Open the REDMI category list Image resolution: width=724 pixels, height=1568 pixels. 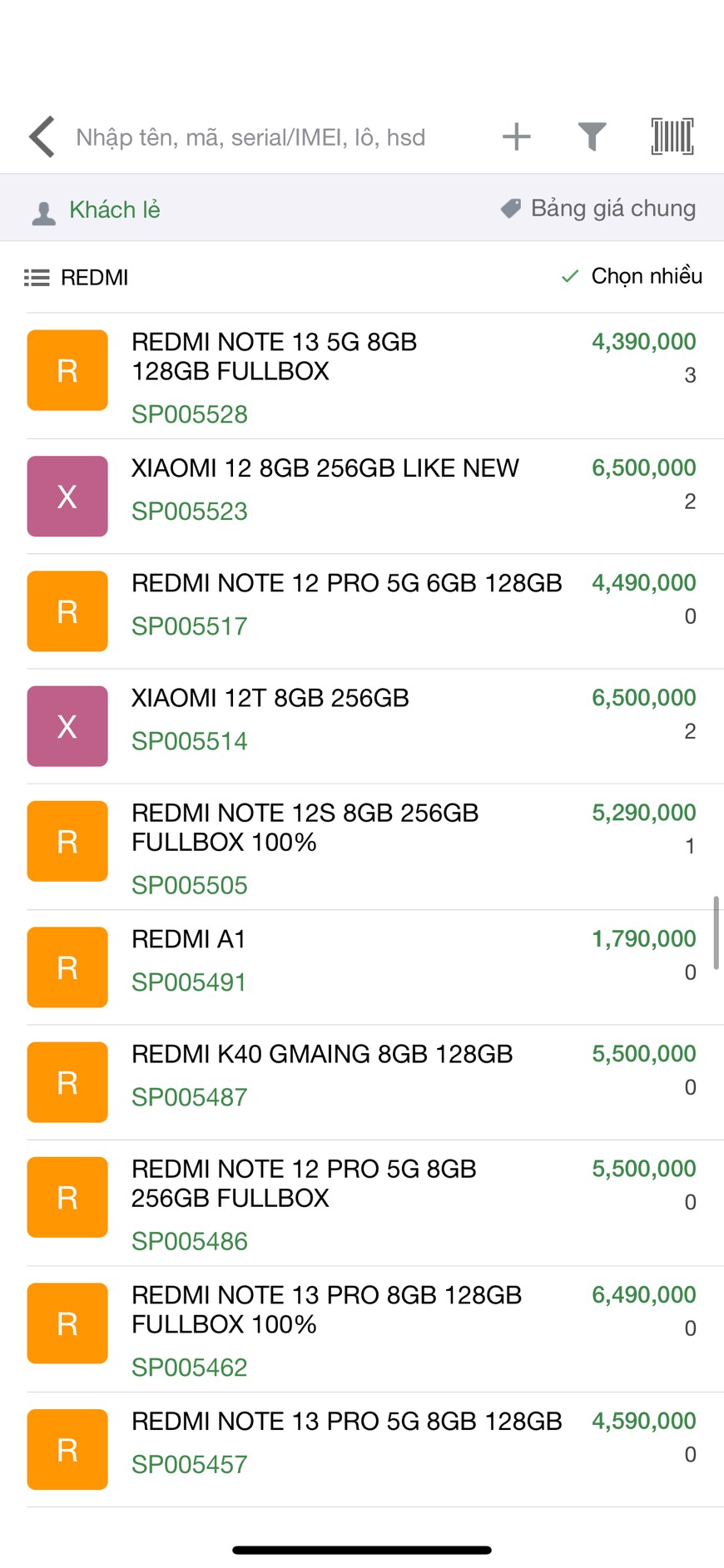click(x=76, y=277)
